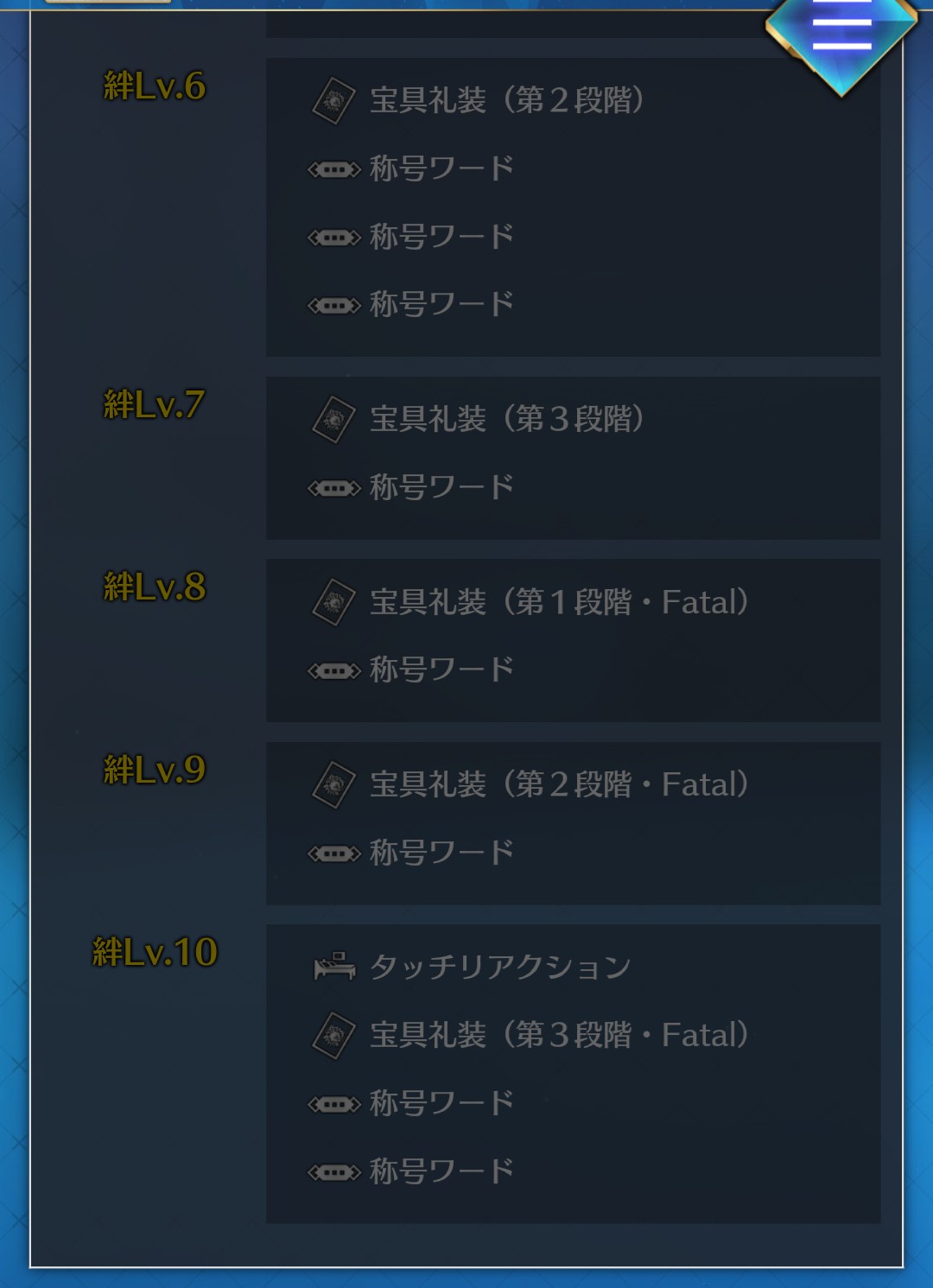The height and width of the screenshot is (1288, 933).
Task: Open the hamburger menu button
Action: pyautogui.click(x=841, y=31)
